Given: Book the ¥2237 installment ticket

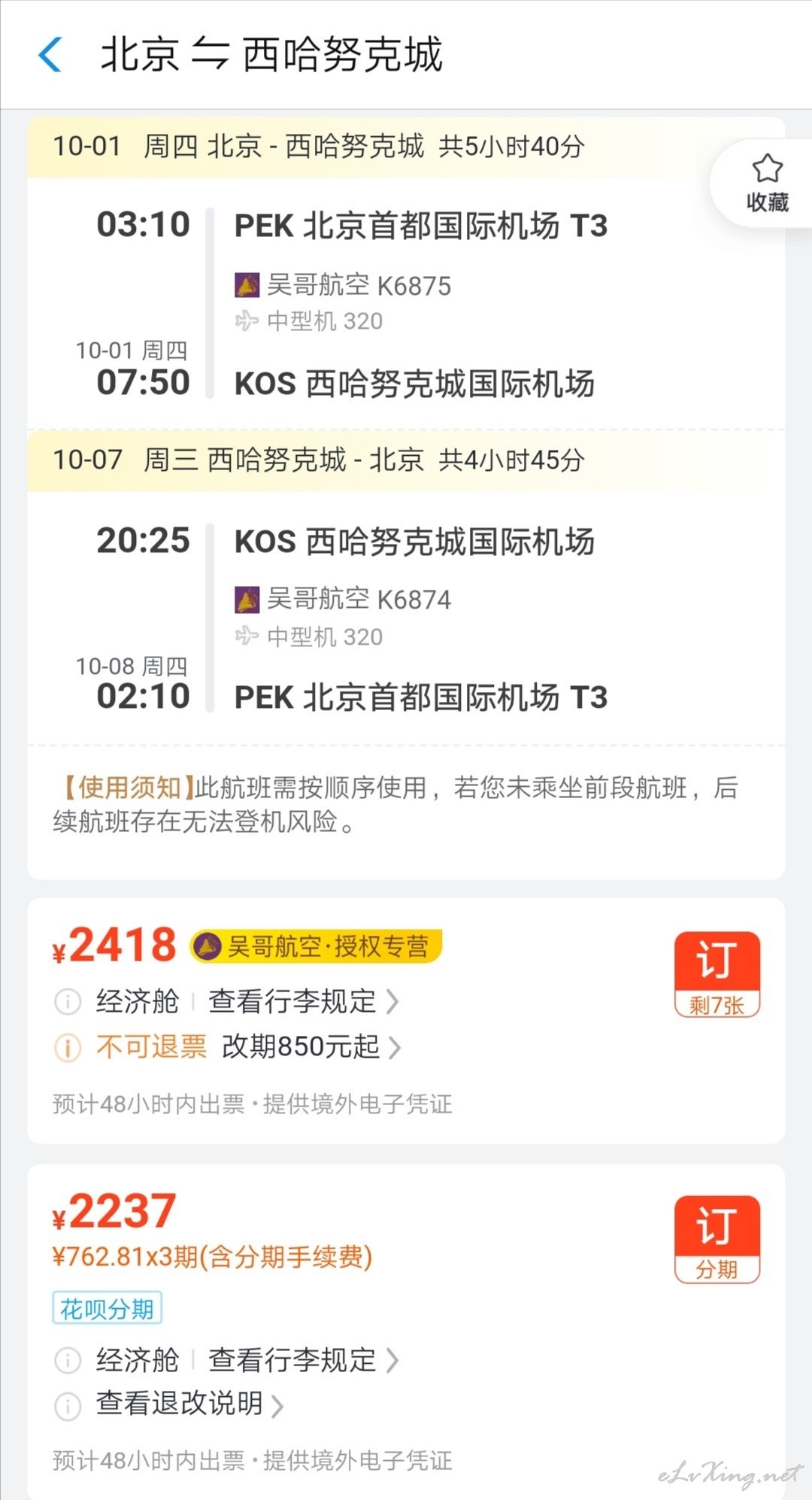Looking at the screenshot, I should 717,1239.
